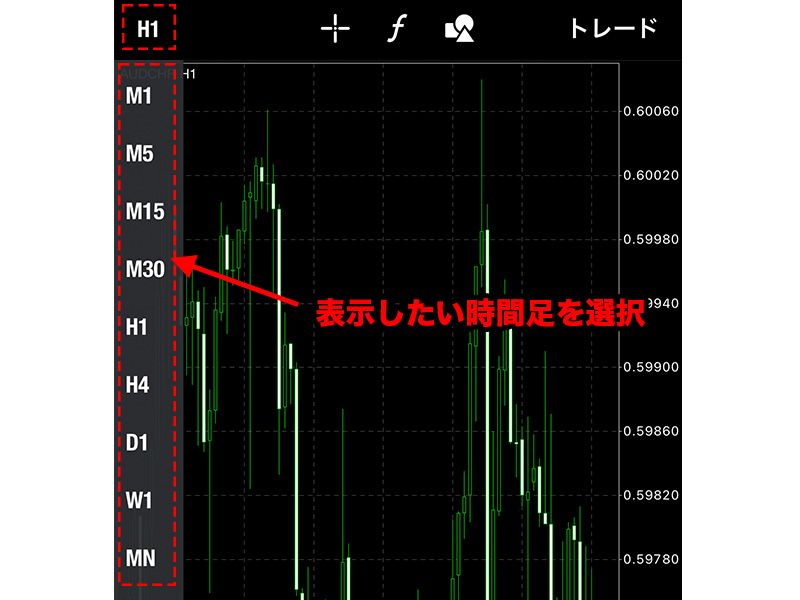Choose the M15 timeframe

(x=144, y=212)
